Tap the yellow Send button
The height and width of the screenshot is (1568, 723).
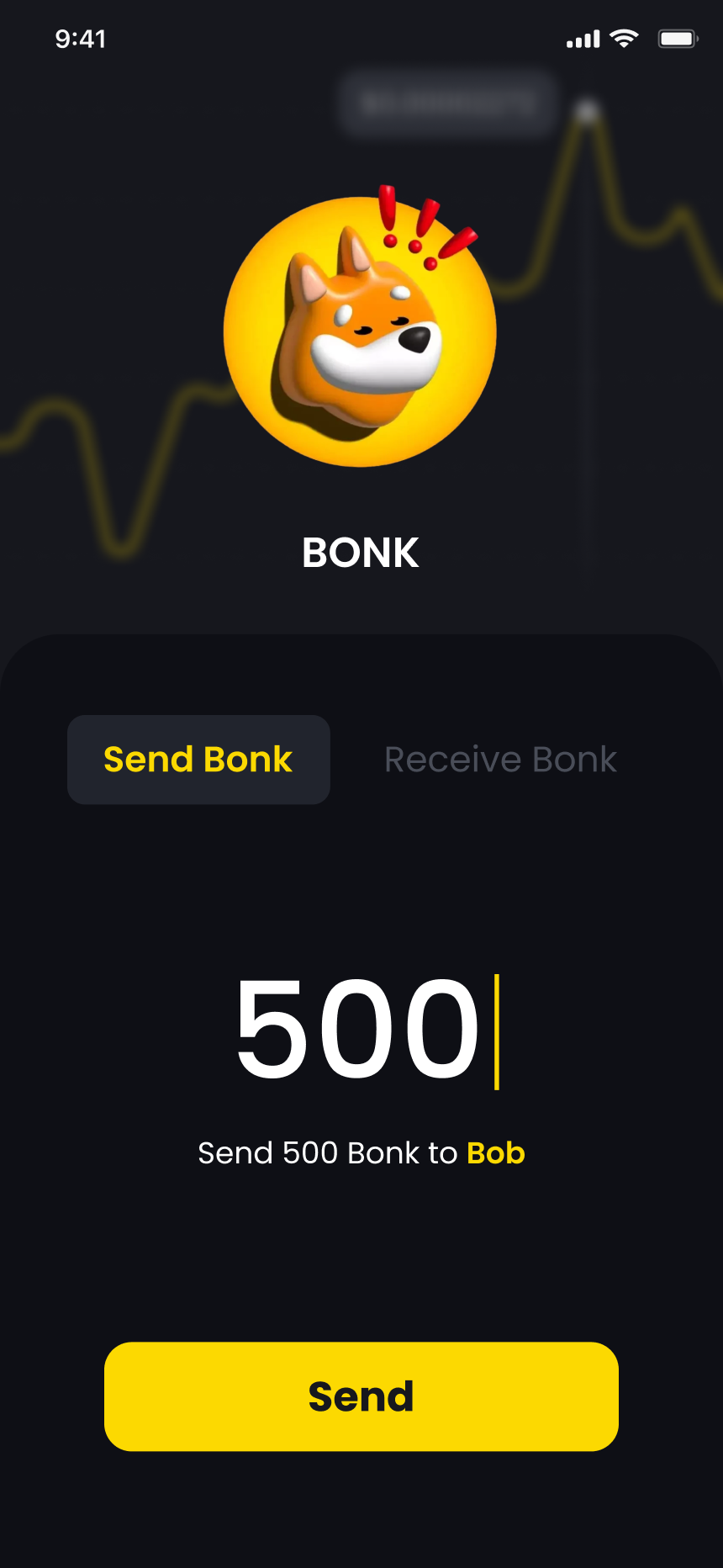[x=361, y=1396]
